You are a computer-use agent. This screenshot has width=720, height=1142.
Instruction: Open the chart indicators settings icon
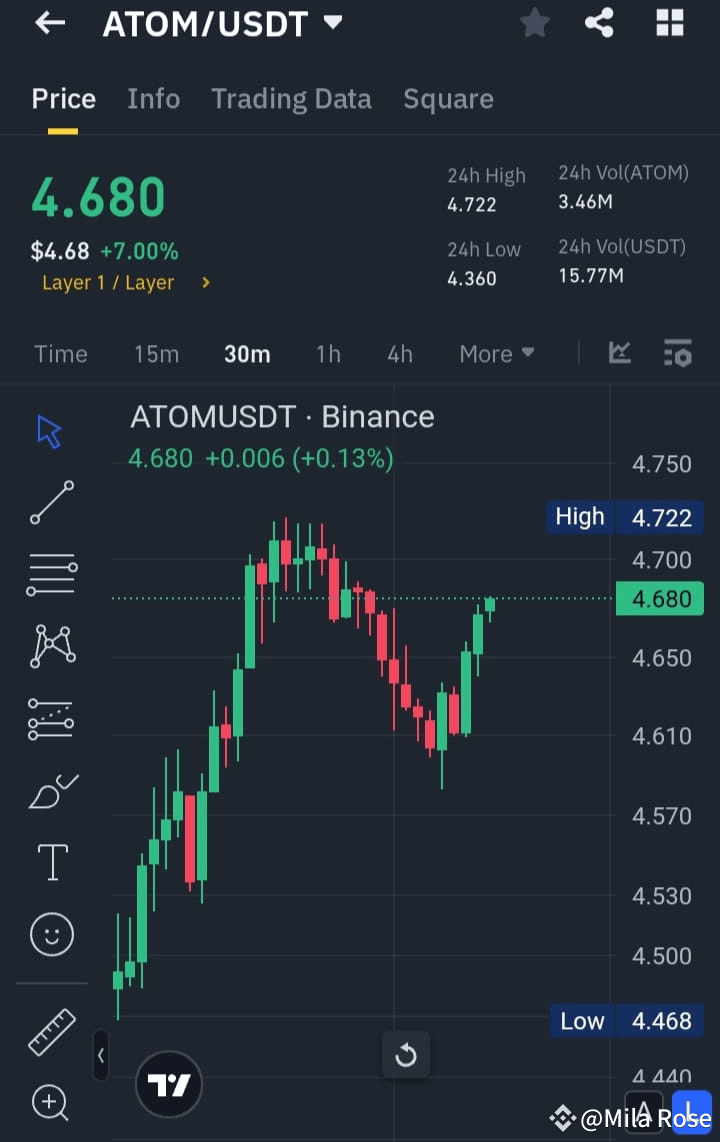tap(677, 353)
